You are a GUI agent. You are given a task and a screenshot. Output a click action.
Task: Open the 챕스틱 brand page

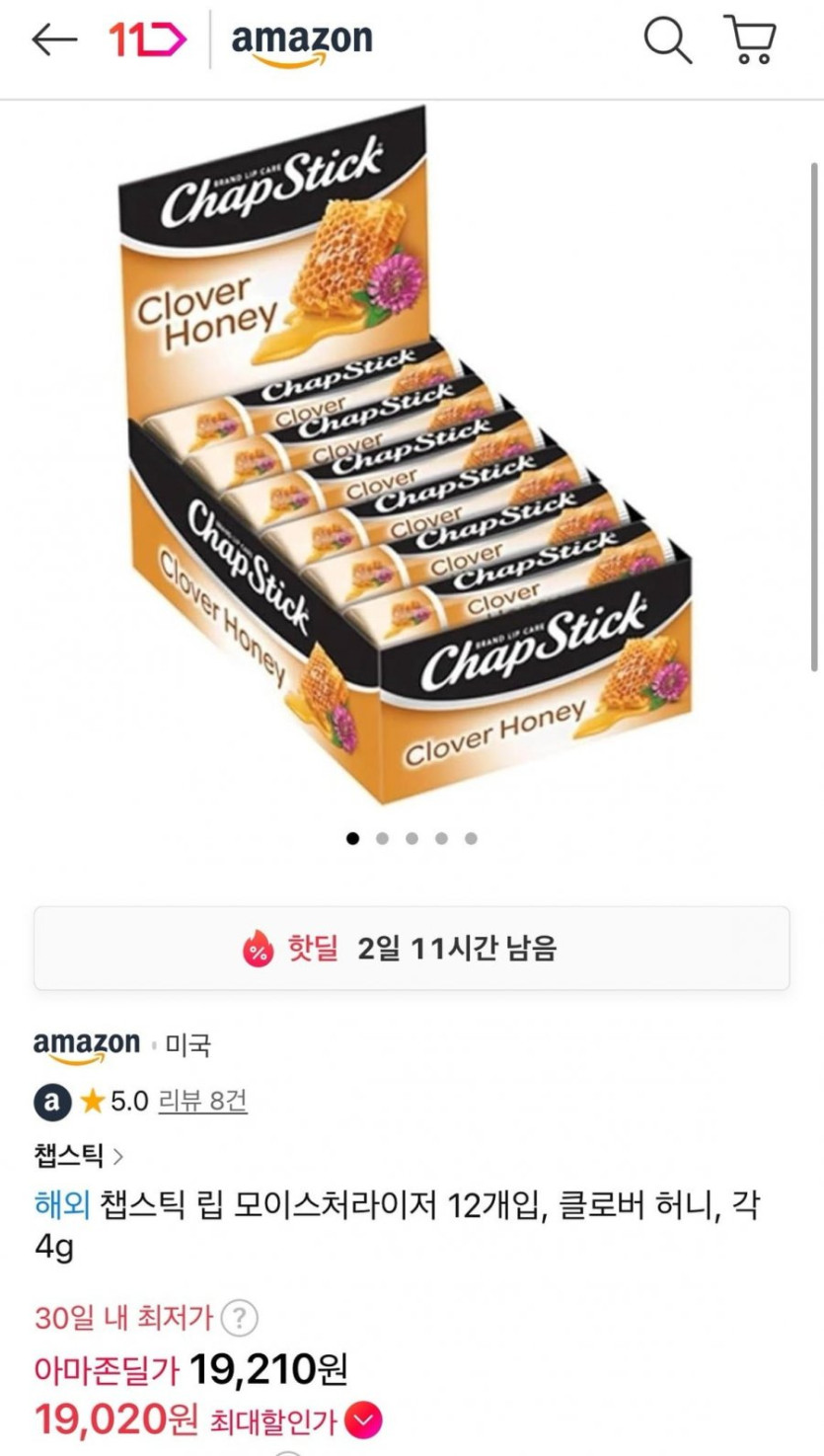click(78, 1155)
